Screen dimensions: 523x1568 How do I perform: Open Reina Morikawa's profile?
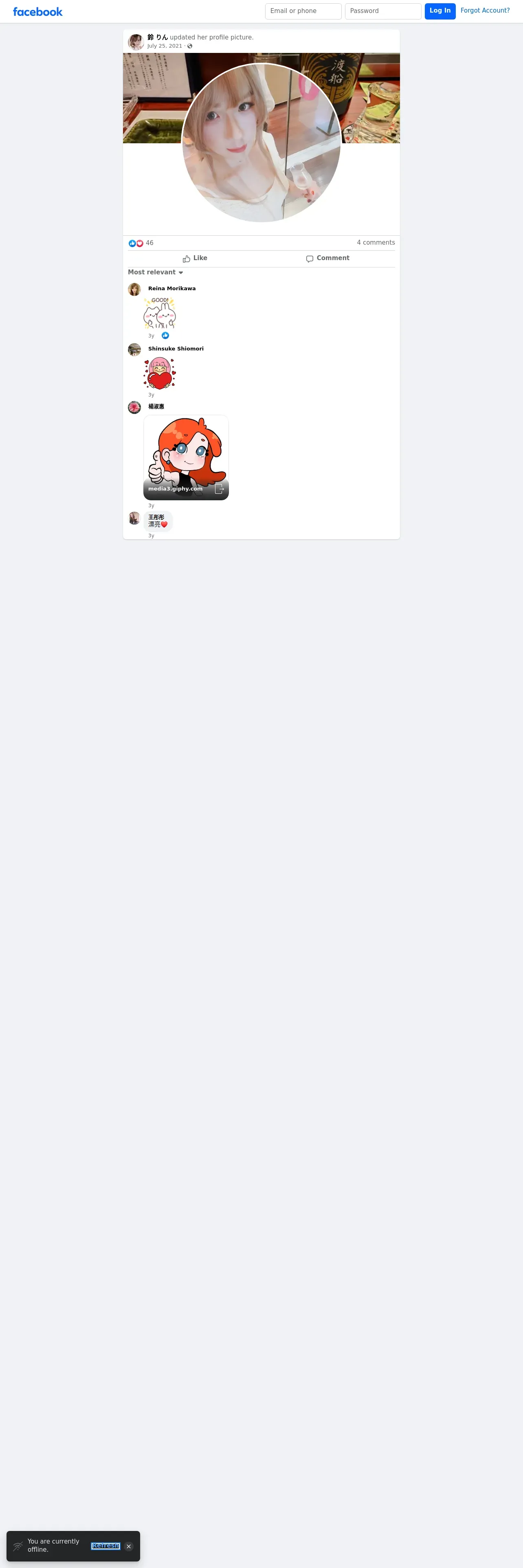pos(172,289)
